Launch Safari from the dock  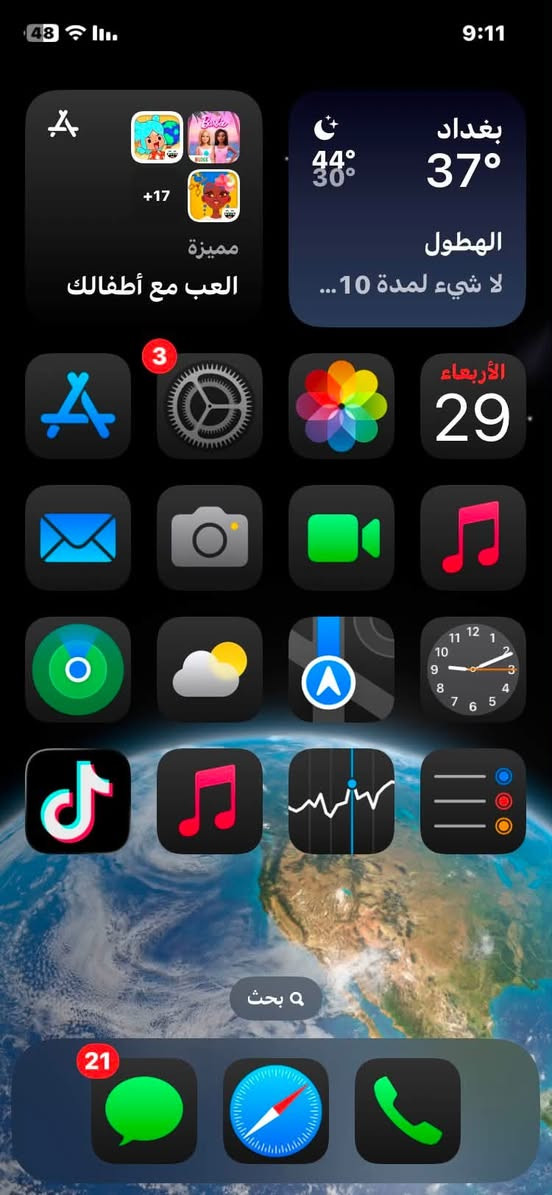[276, 1110]
